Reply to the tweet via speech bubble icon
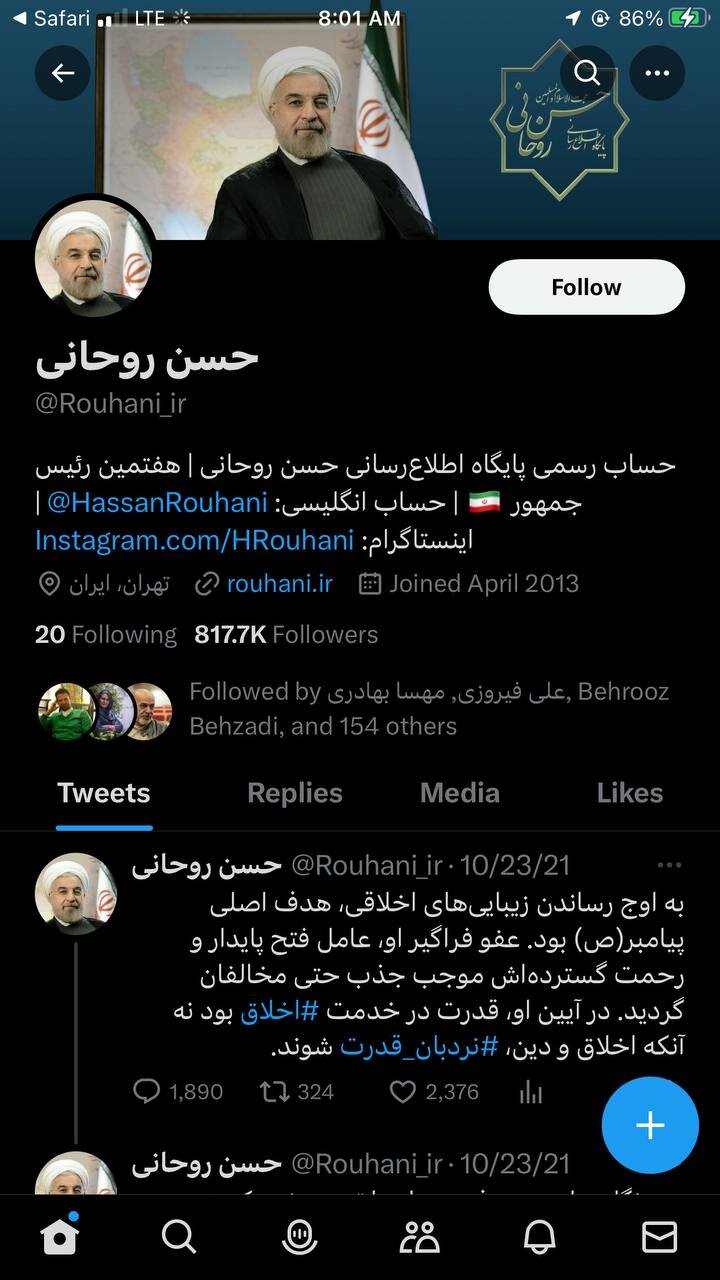This screenshot has width=720, height=1280. tap(146, 1092)
